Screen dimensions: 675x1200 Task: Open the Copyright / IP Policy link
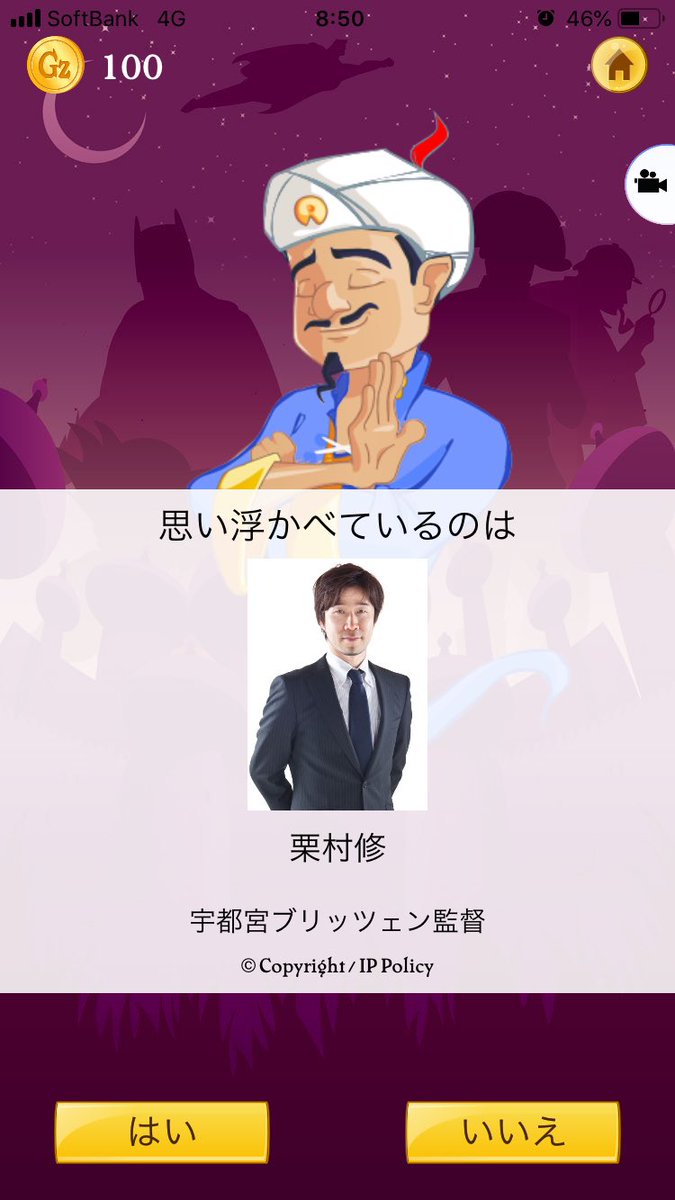click(x=337, y=966)
